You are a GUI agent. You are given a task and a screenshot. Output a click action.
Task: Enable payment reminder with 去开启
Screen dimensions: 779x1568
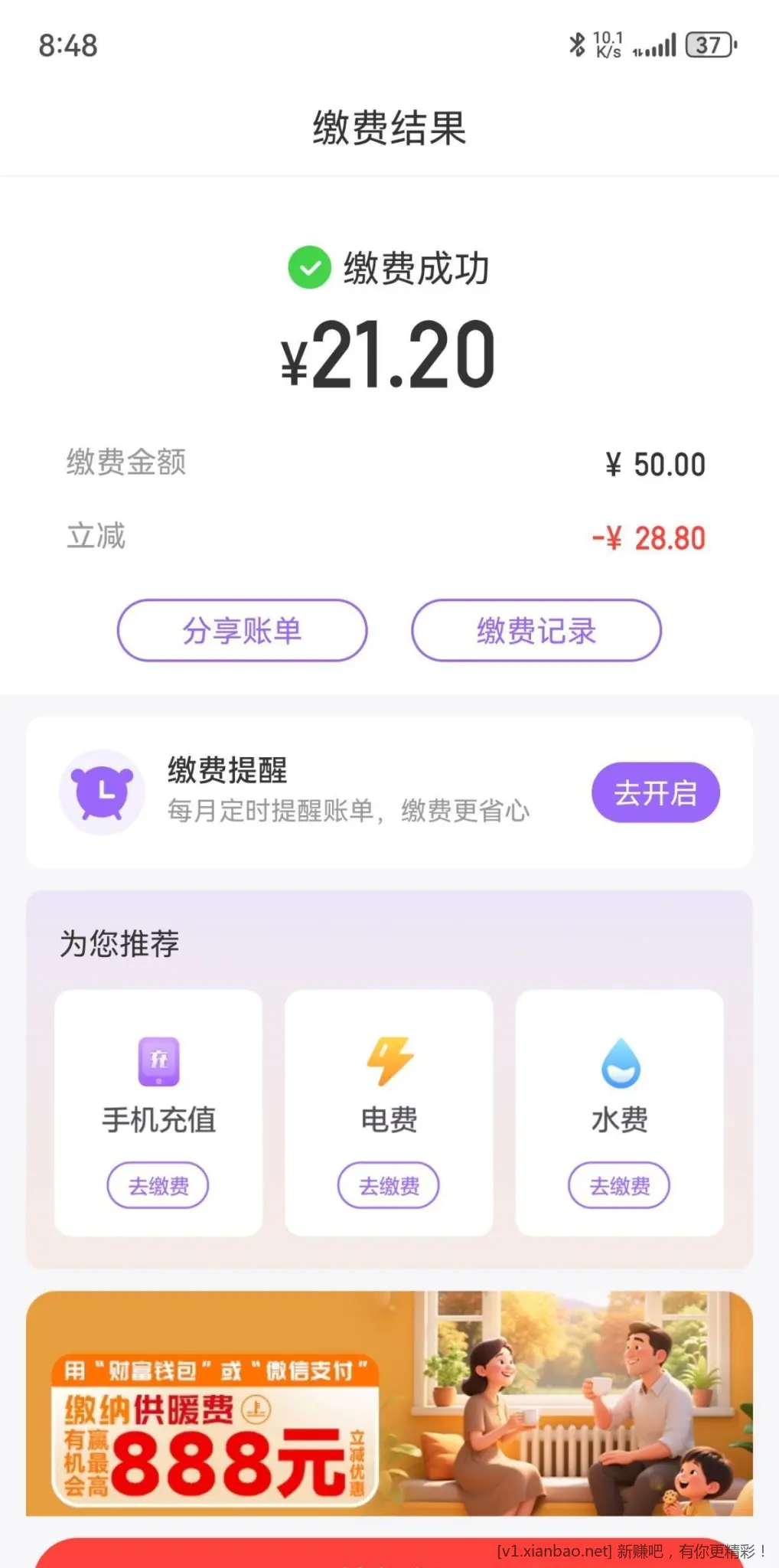click(x=655, y=792)
